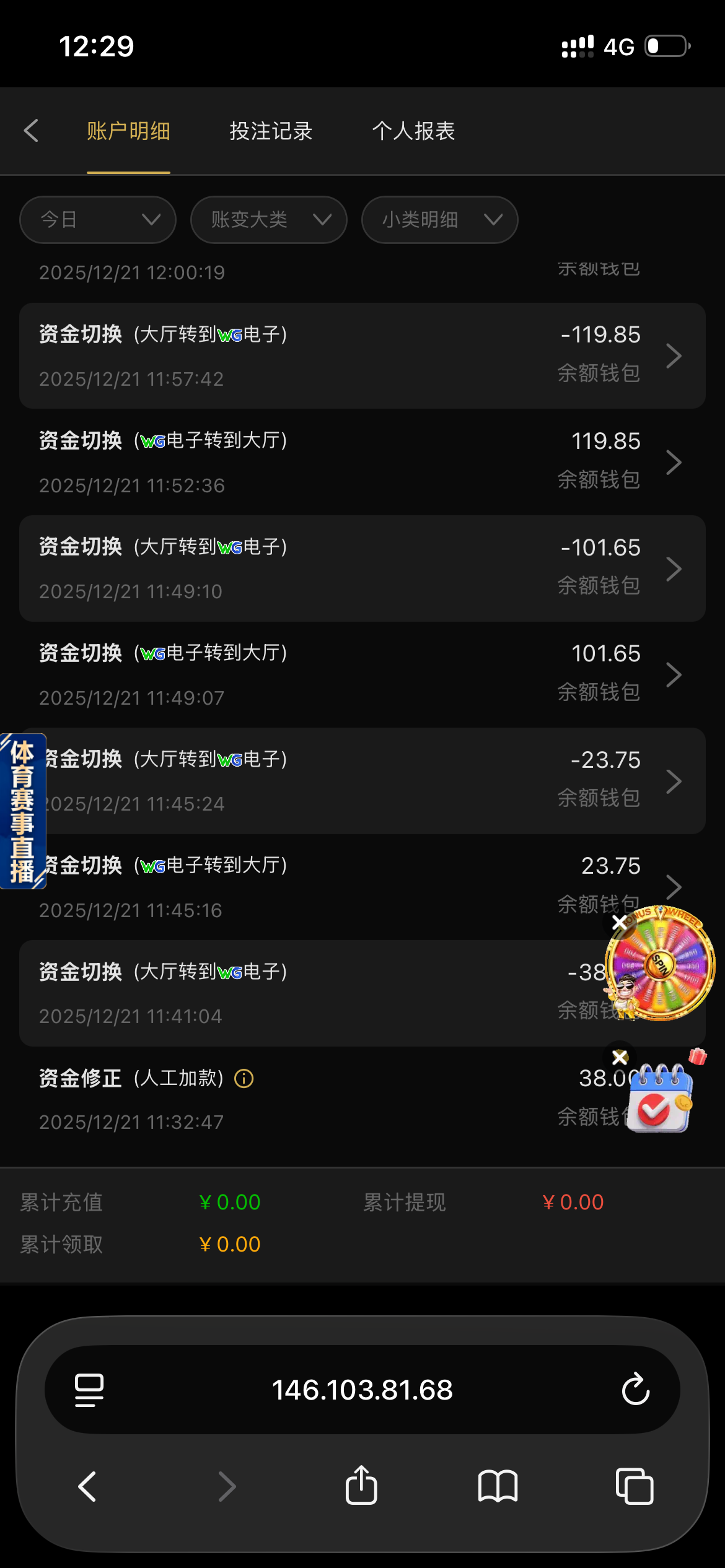Switch to the 投注记录 tab

pos(271,131)
